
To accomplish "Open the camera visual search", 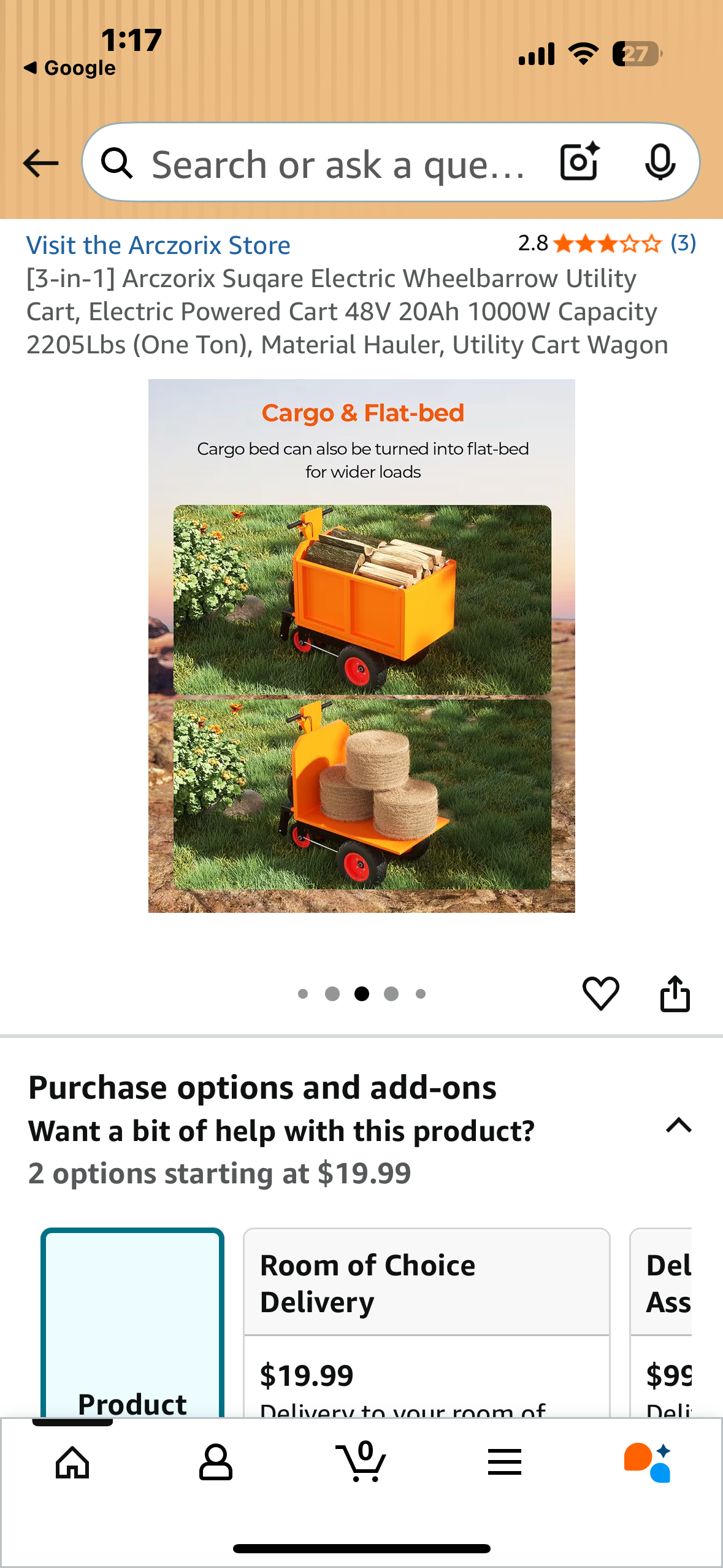I will (577, 162).
